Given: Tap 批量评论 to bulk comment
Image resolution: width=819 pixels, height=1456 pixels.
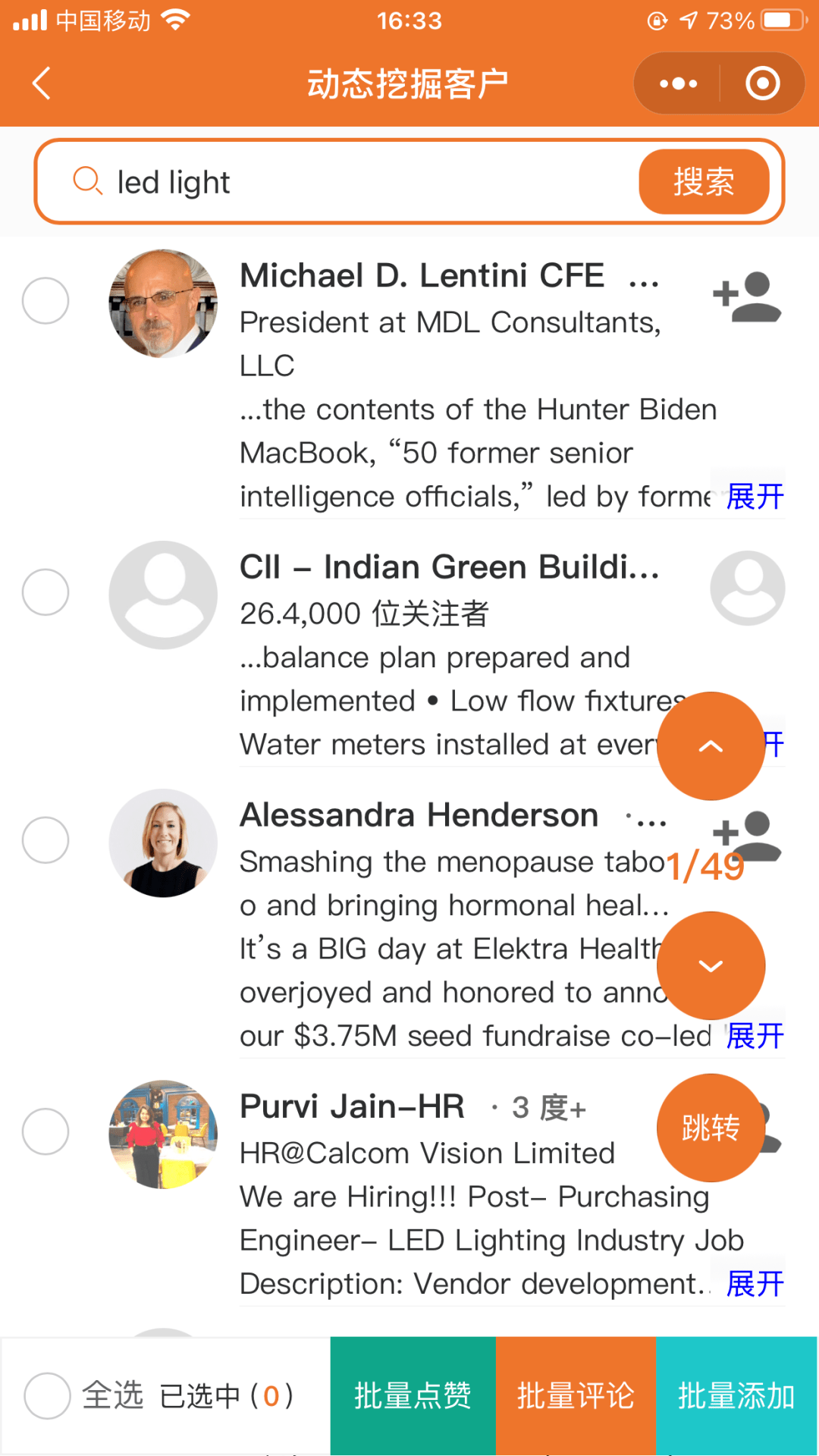Looking at the screenshot, I should point(576,1395).
